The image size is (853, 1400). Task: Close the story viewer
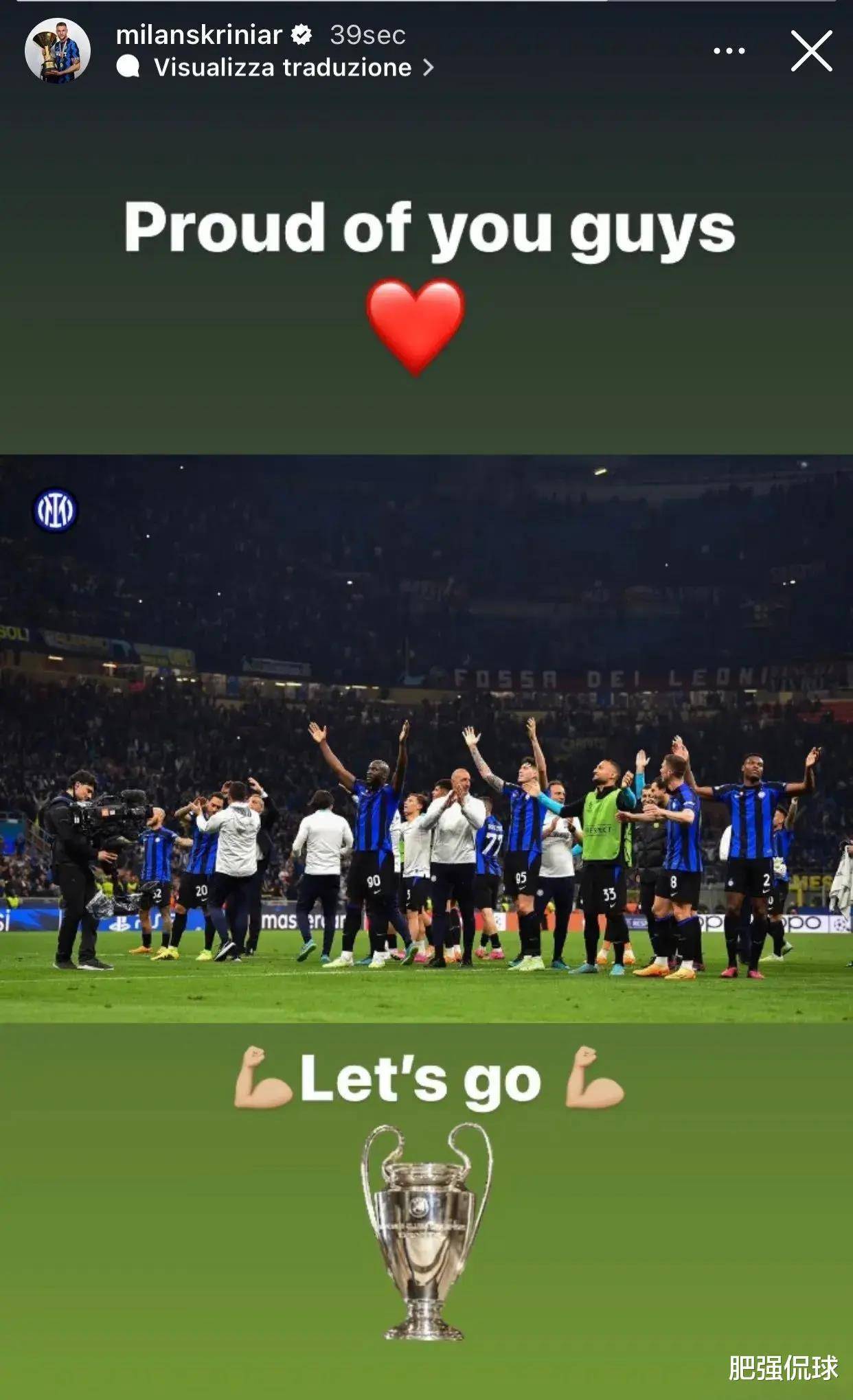click(x=811, y=51)
